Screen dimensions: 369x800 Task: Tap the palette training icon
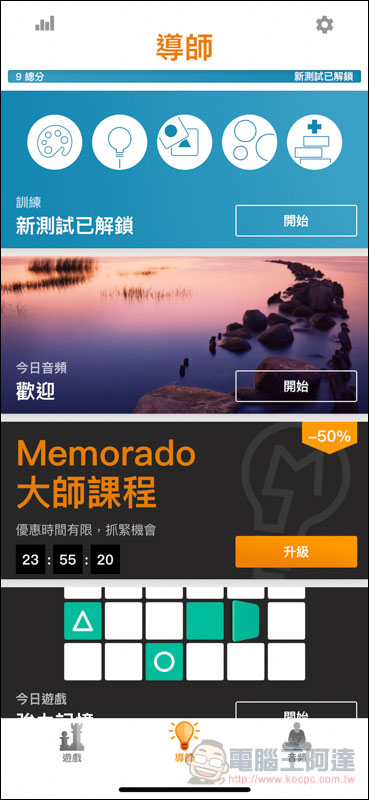pyautogui.click(x=55, y=142)
